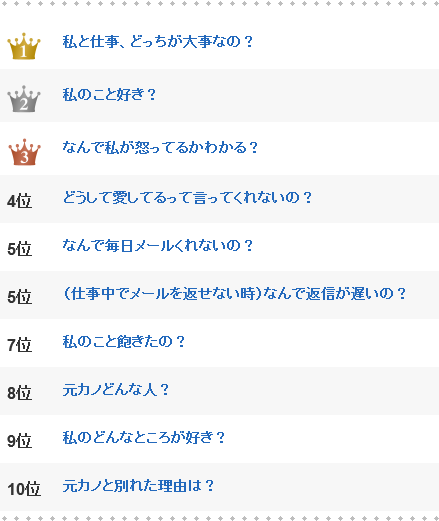
Task: Select the link 元カノどんな人?
Action: point(116,390)
